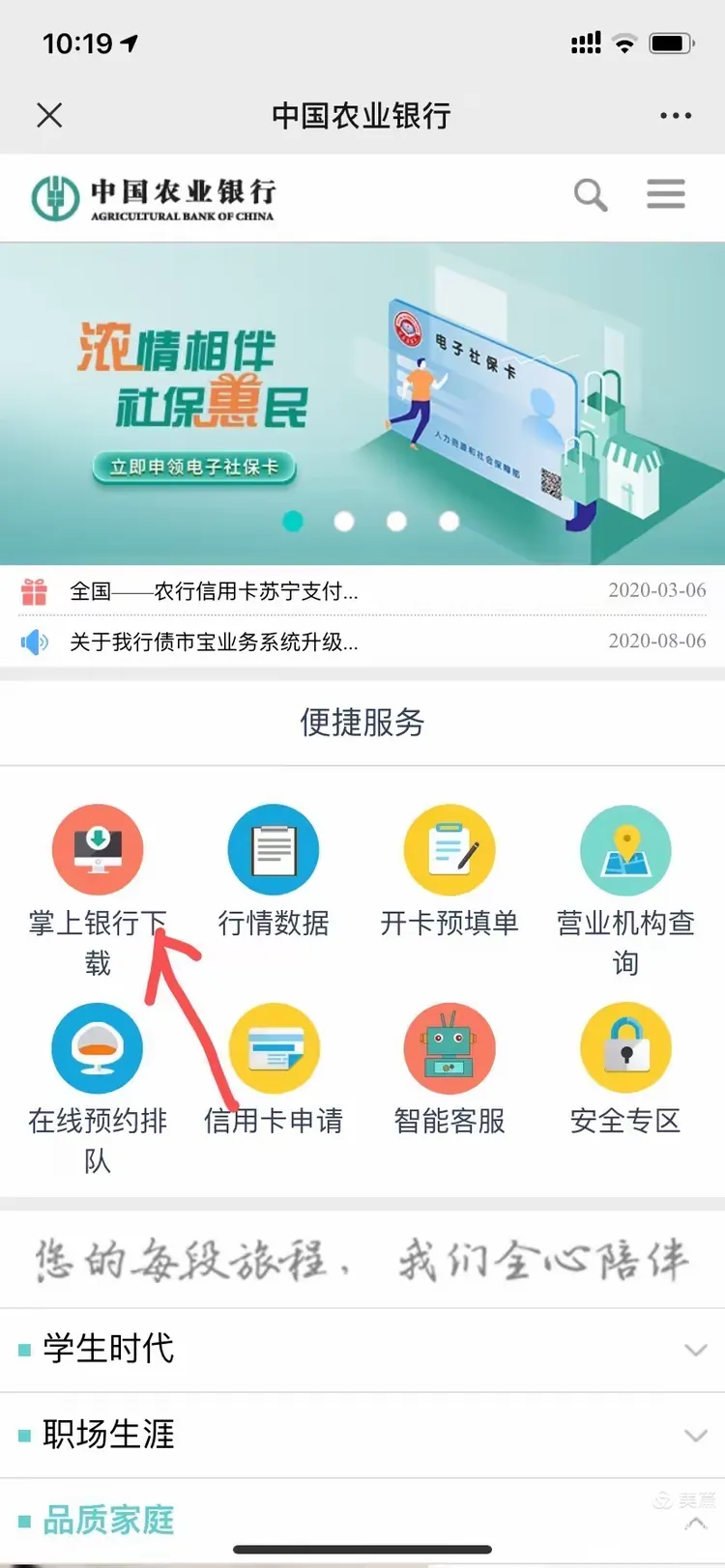Click the Agricultural Bank of China logo

click(155, 195)
